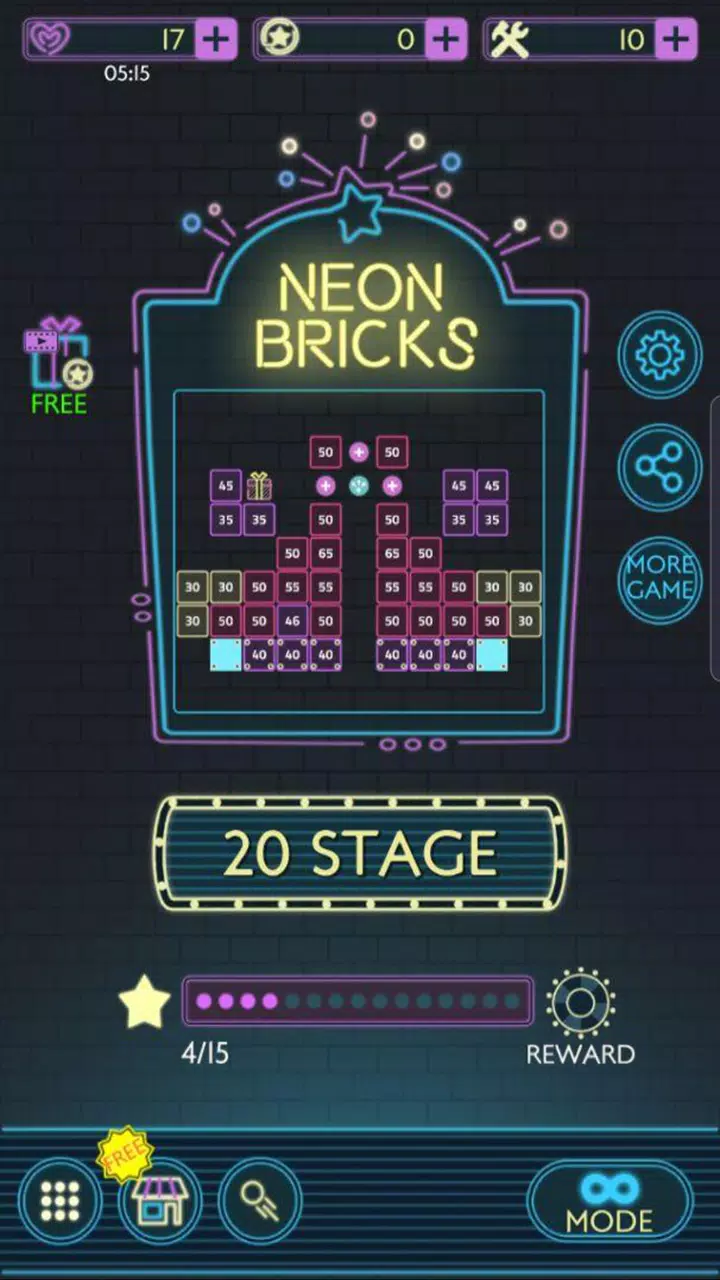Switch to infinity Mode
Screen dimensions: 720x1280
pos(610,1202)
